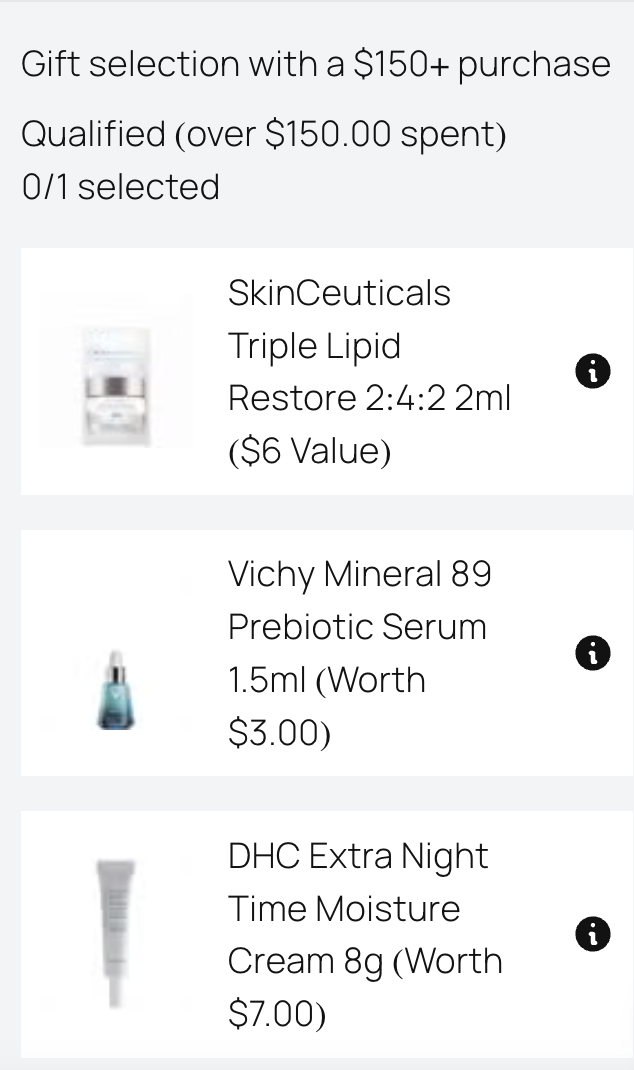
Task: Select the SkinCeuticals Triple Lipid Restore gift
Action: (327, 371)
